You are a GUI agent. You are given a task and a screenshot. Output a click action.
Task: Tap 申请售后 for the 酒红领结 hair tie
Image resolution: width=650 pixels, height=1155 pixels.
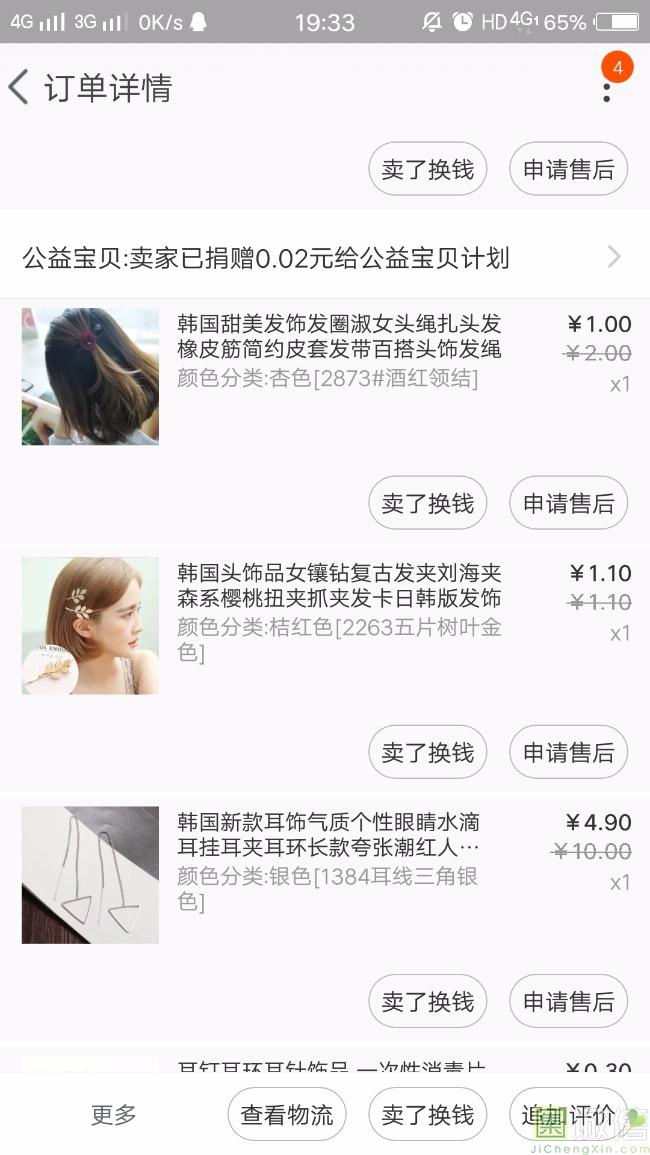click(568, 503)
